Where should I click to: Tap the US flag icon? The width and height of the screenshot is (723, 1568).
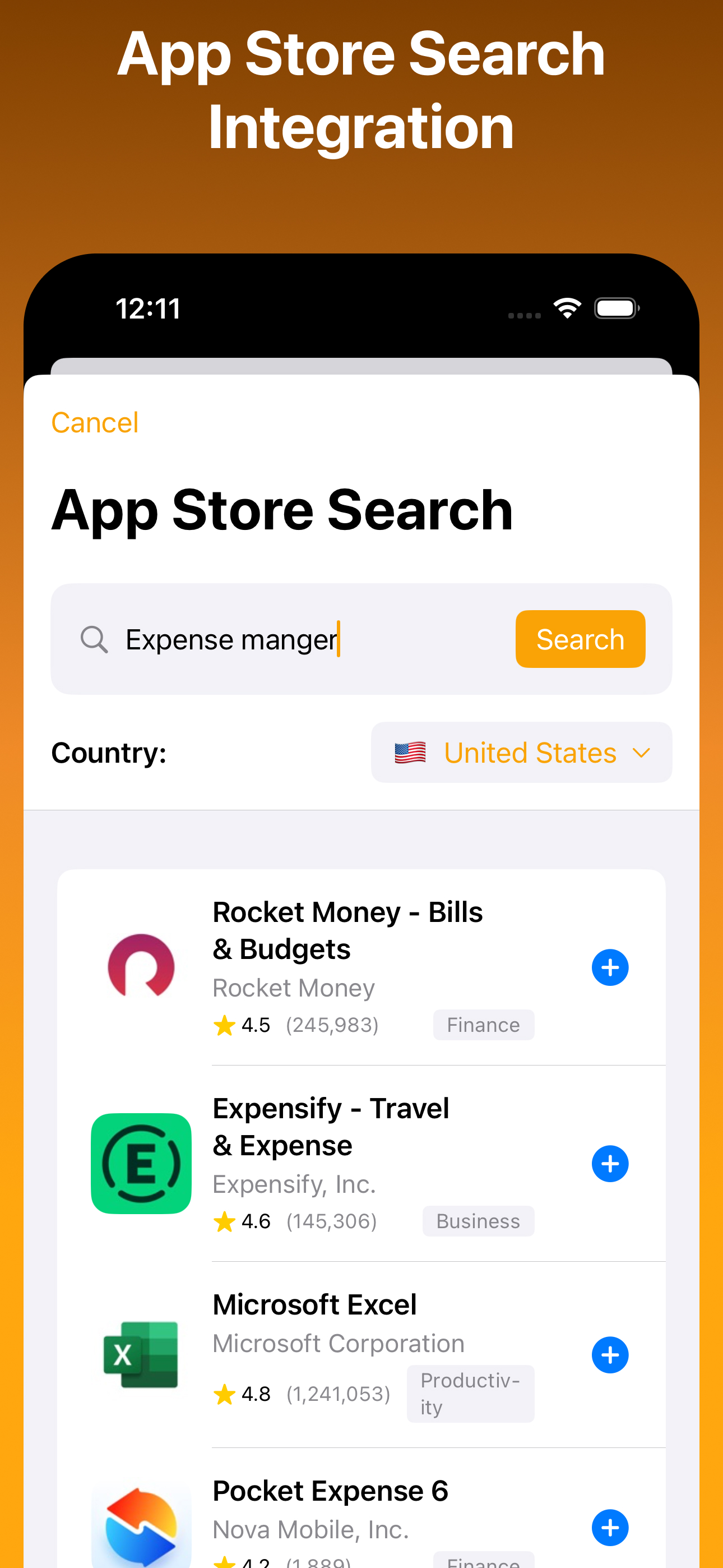coord(410,753)
